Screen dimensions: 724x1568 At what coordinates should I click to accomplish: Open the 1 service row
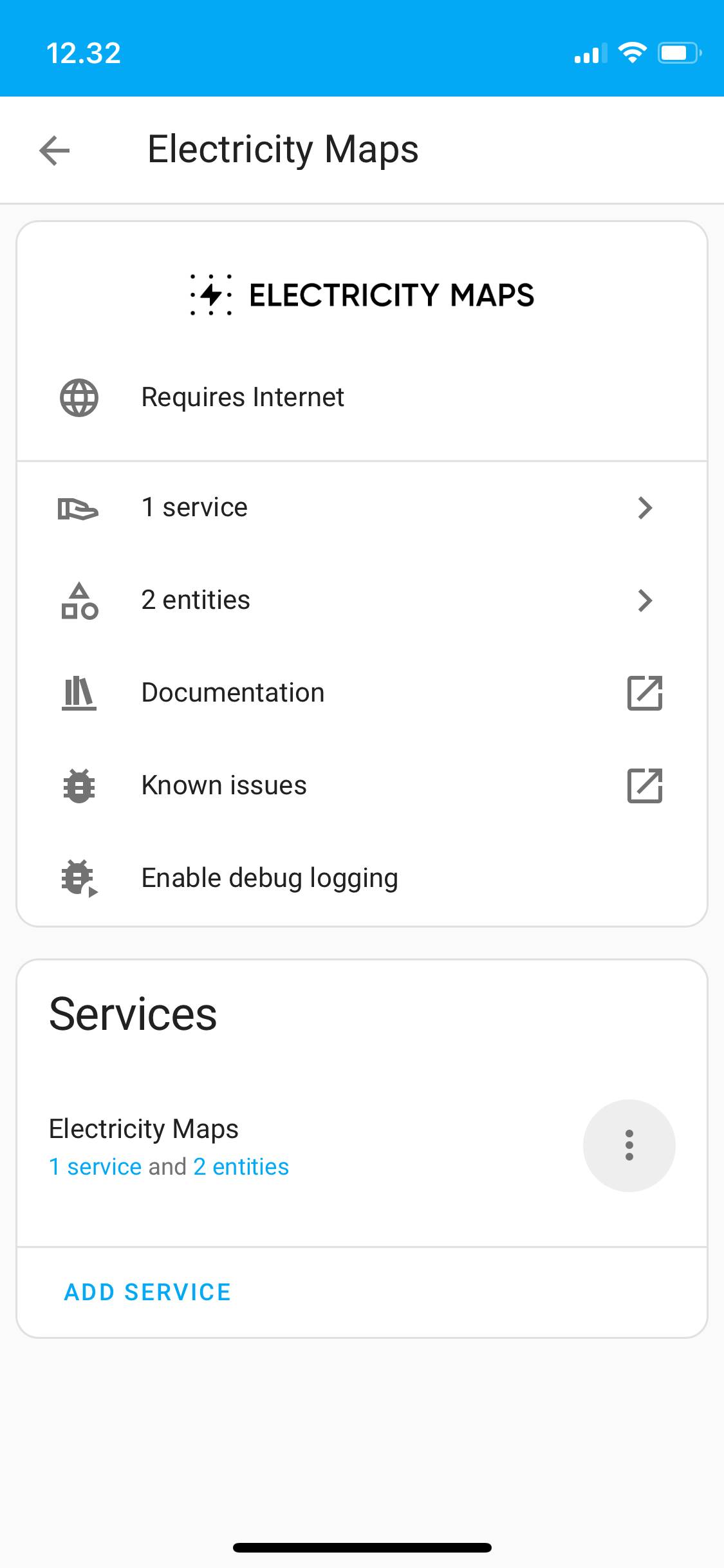pyautogui.click(x=362, y=508)
